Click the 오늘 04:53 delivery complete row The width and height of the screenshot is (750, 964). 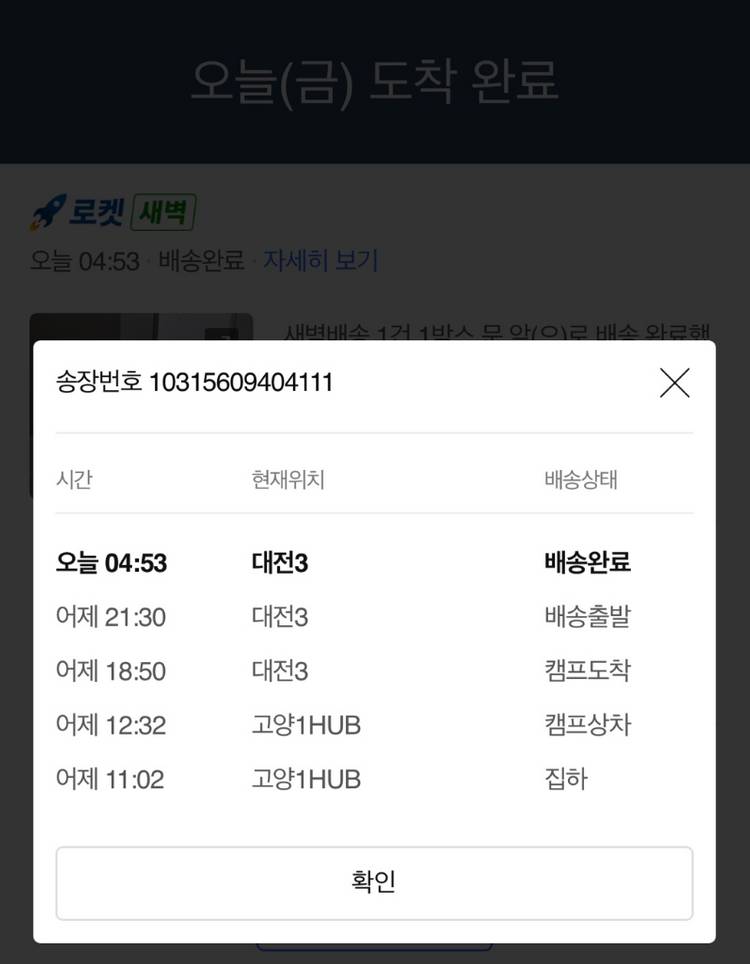(110, 562)
